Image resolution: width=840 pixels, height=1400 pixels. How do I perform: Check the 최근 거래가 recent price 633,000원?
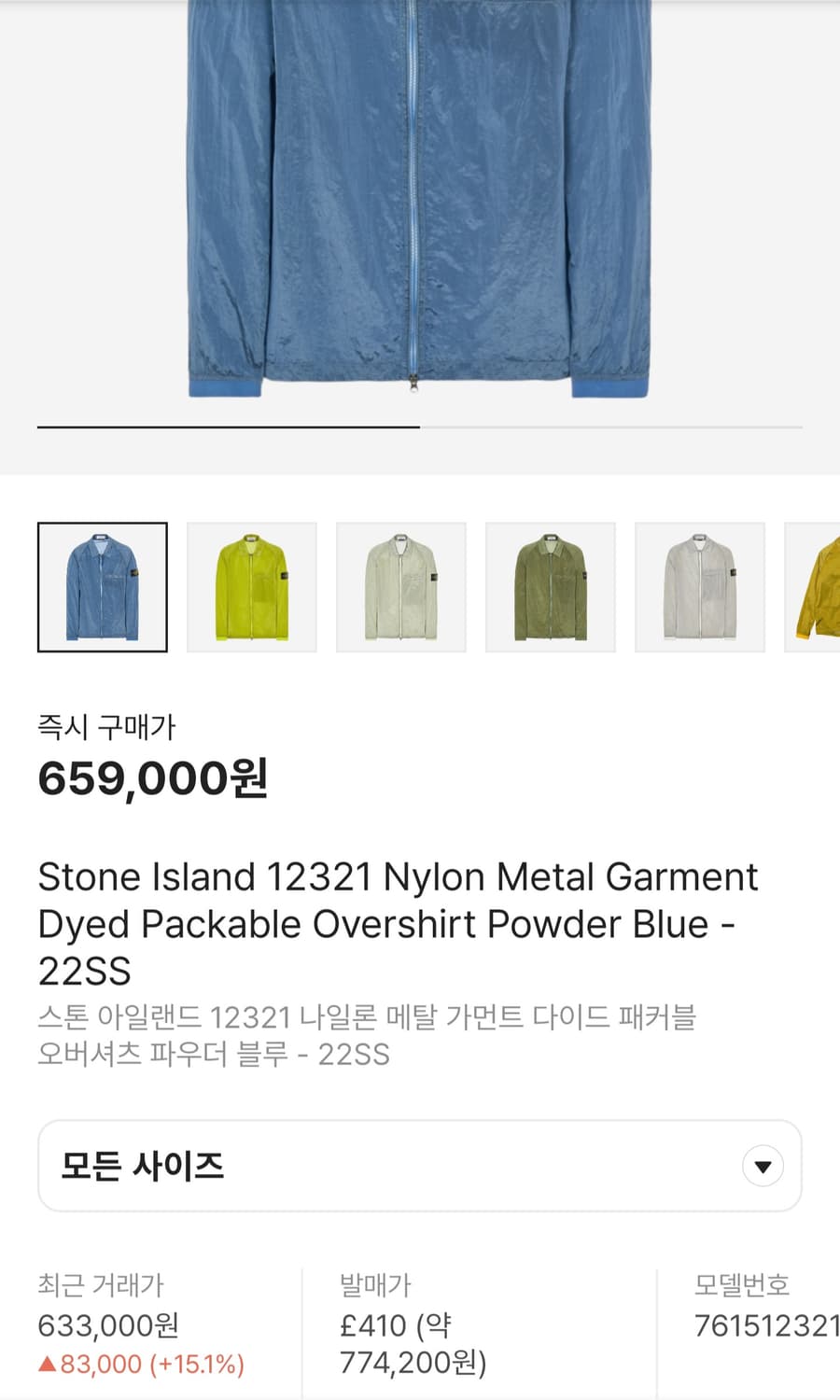pyautogui.click(x=109, y=1324)
